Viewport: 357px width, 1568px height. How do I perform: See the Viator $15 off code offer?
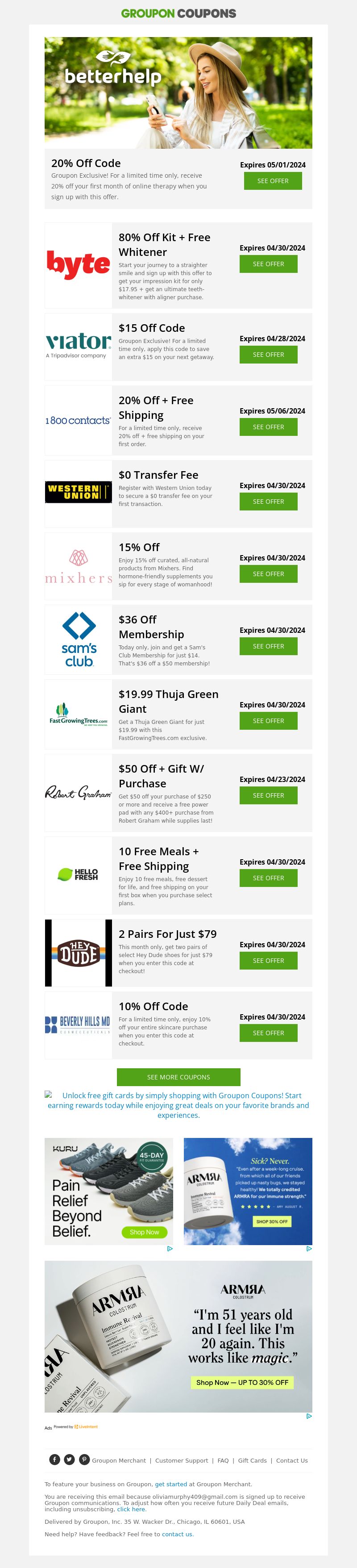click(x=268, y=355)
